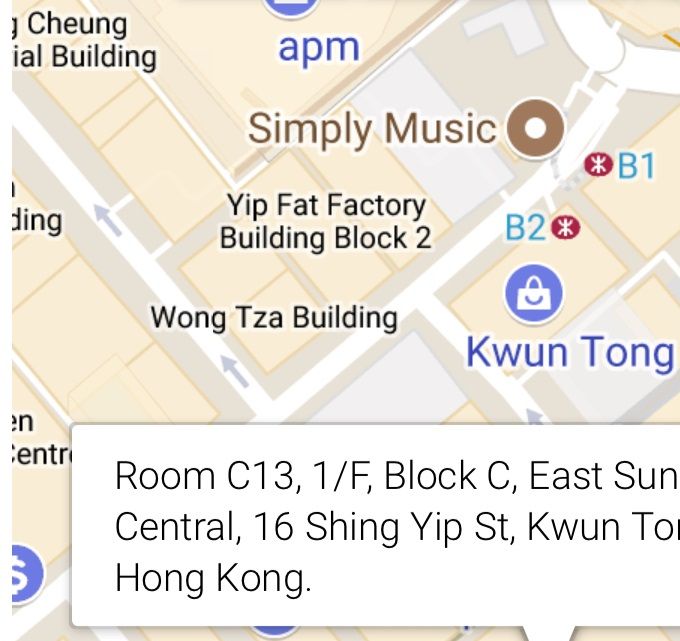Select the apm shopping marker
The height and width of the screenshot is (641, 680).
(x=291, y=8)
